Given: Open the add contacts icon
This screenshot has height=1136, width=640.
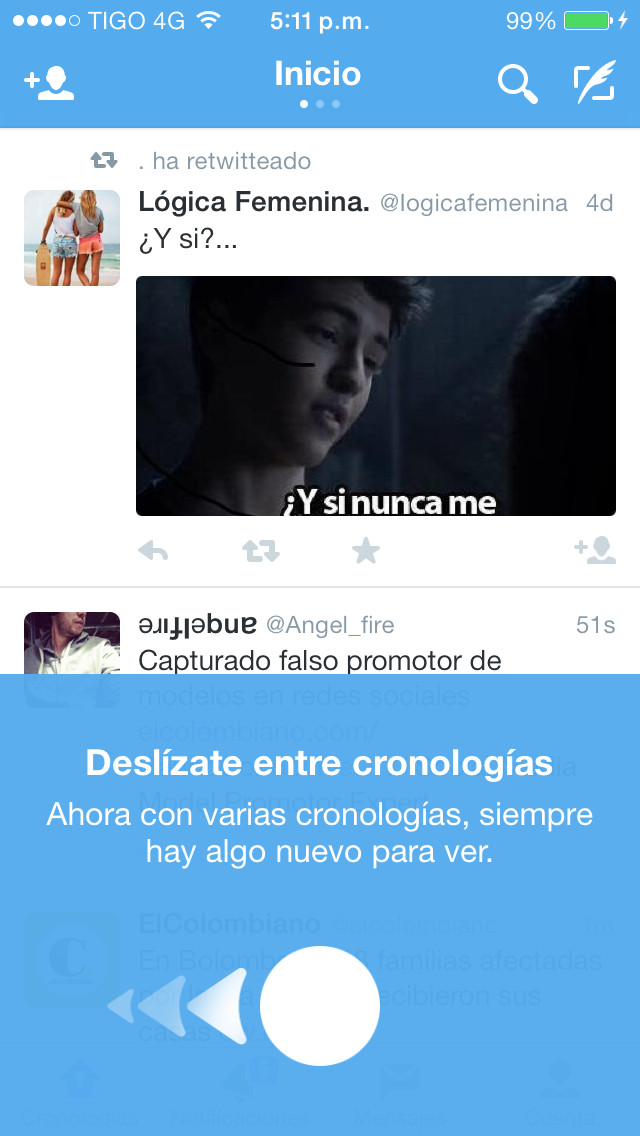Looking at the screenshot, I should click(x=49, y=83).
